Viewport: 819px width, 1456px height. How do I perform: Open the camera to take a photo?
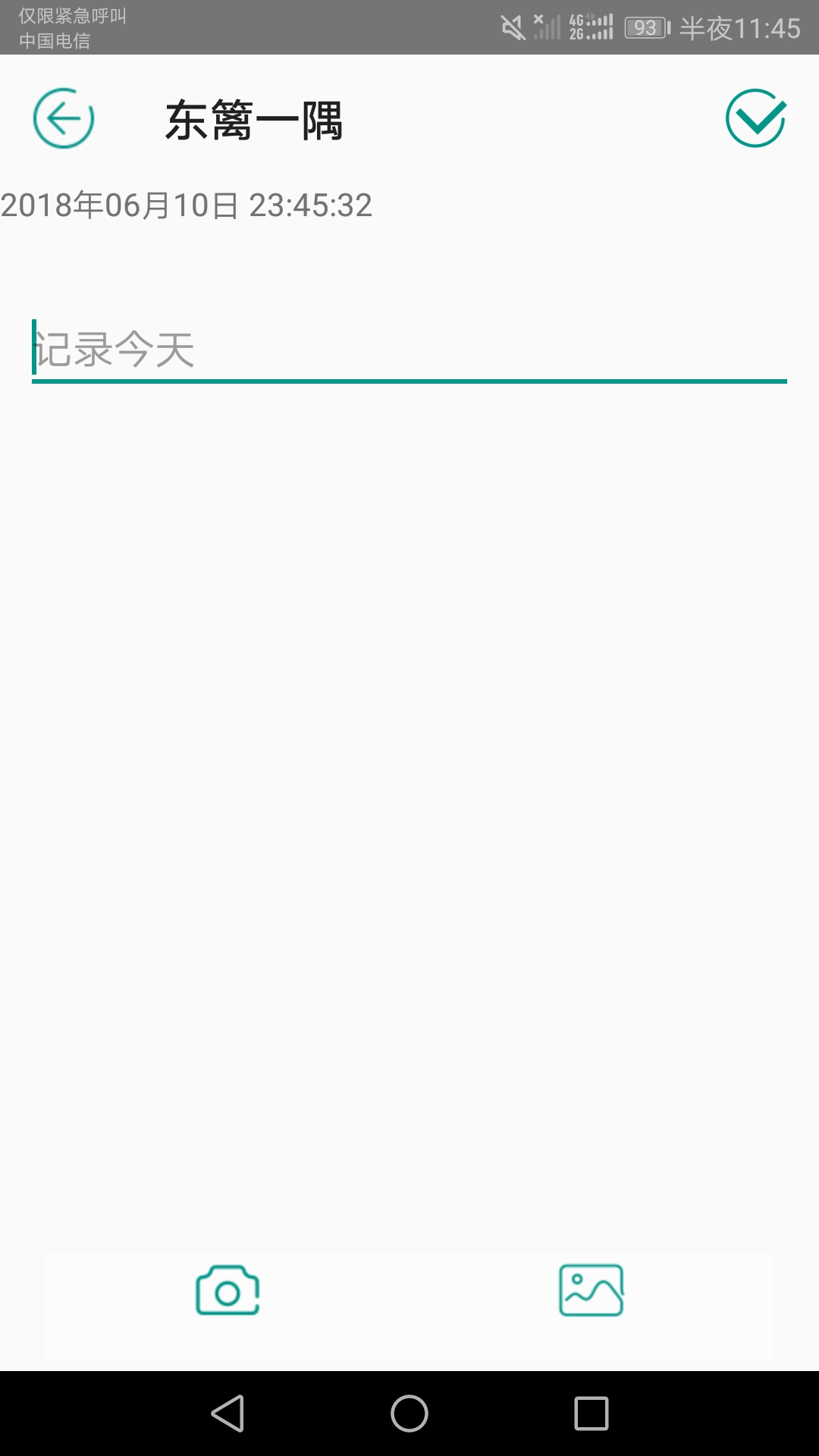pyautogui.click(x=227, y=1291)
